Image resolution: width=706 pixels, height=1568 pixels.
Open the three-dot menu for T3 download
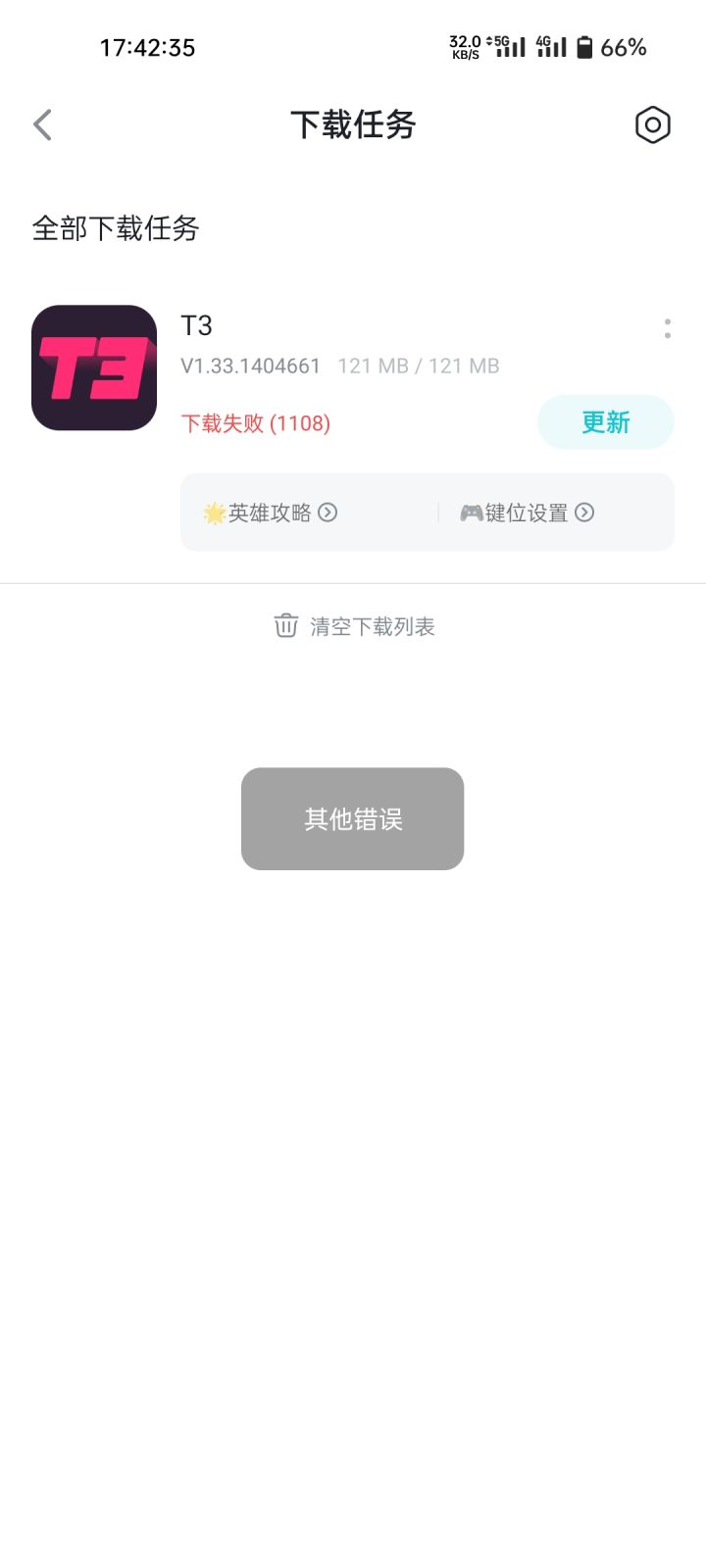pos(667,329)
